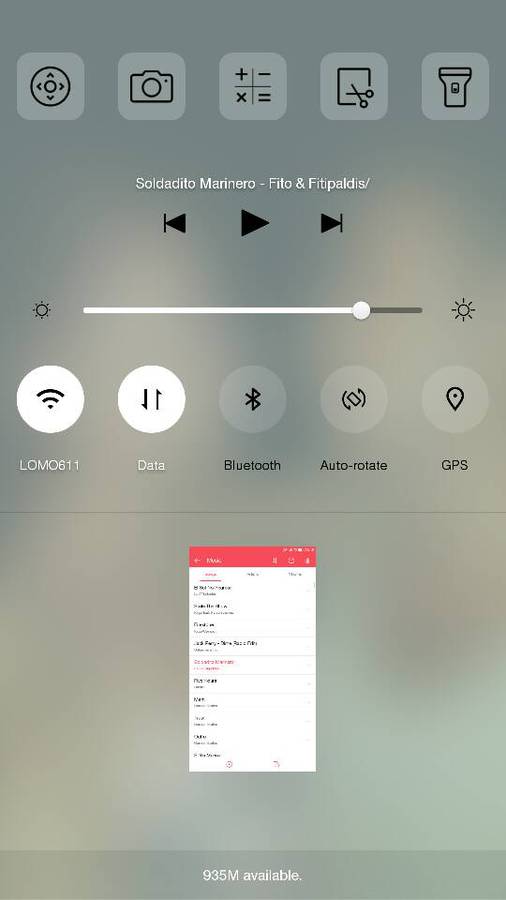The image size is (506, 900).
Task: Skip to the previous track
Action: tap(174, 223)
